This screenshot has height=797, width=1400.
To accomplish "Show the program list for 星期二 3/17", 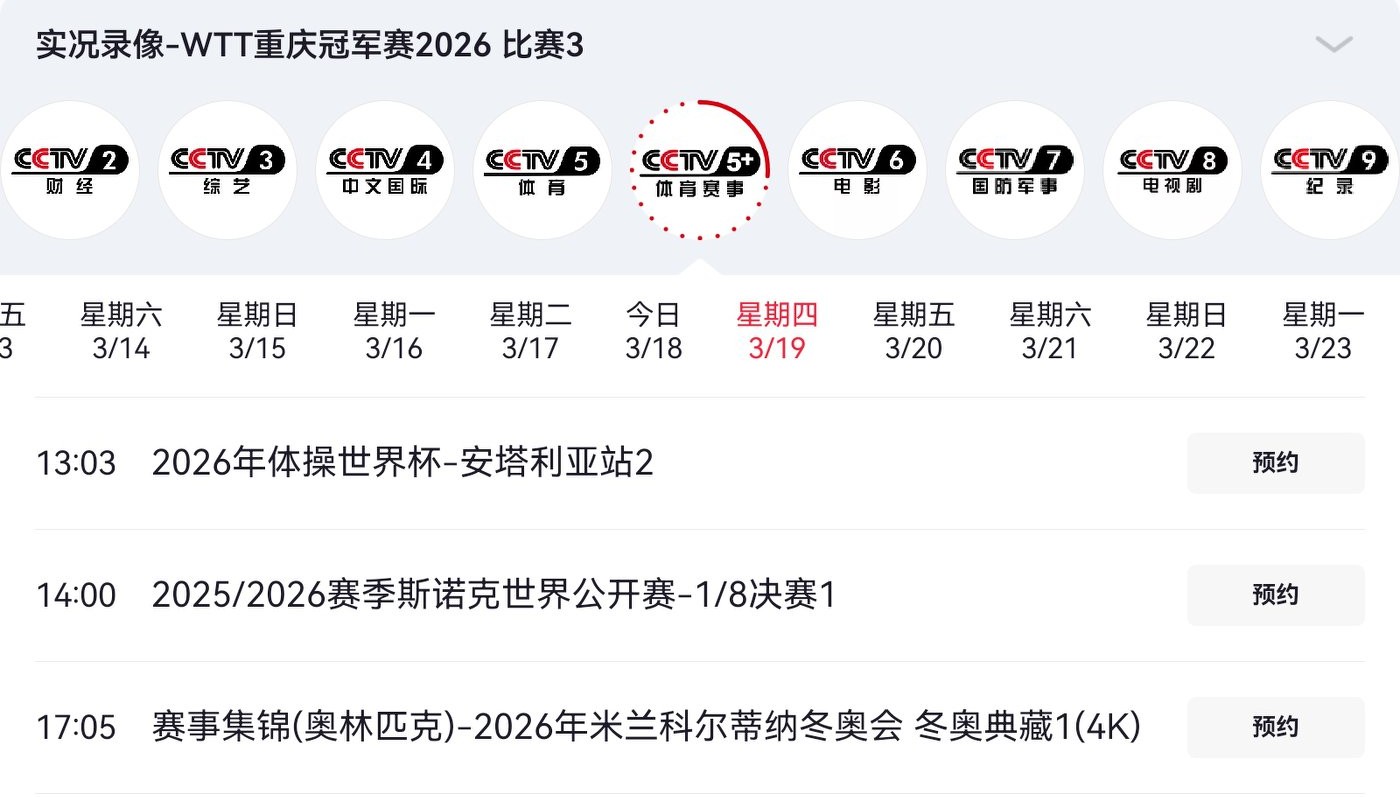I will coord(530,331).
